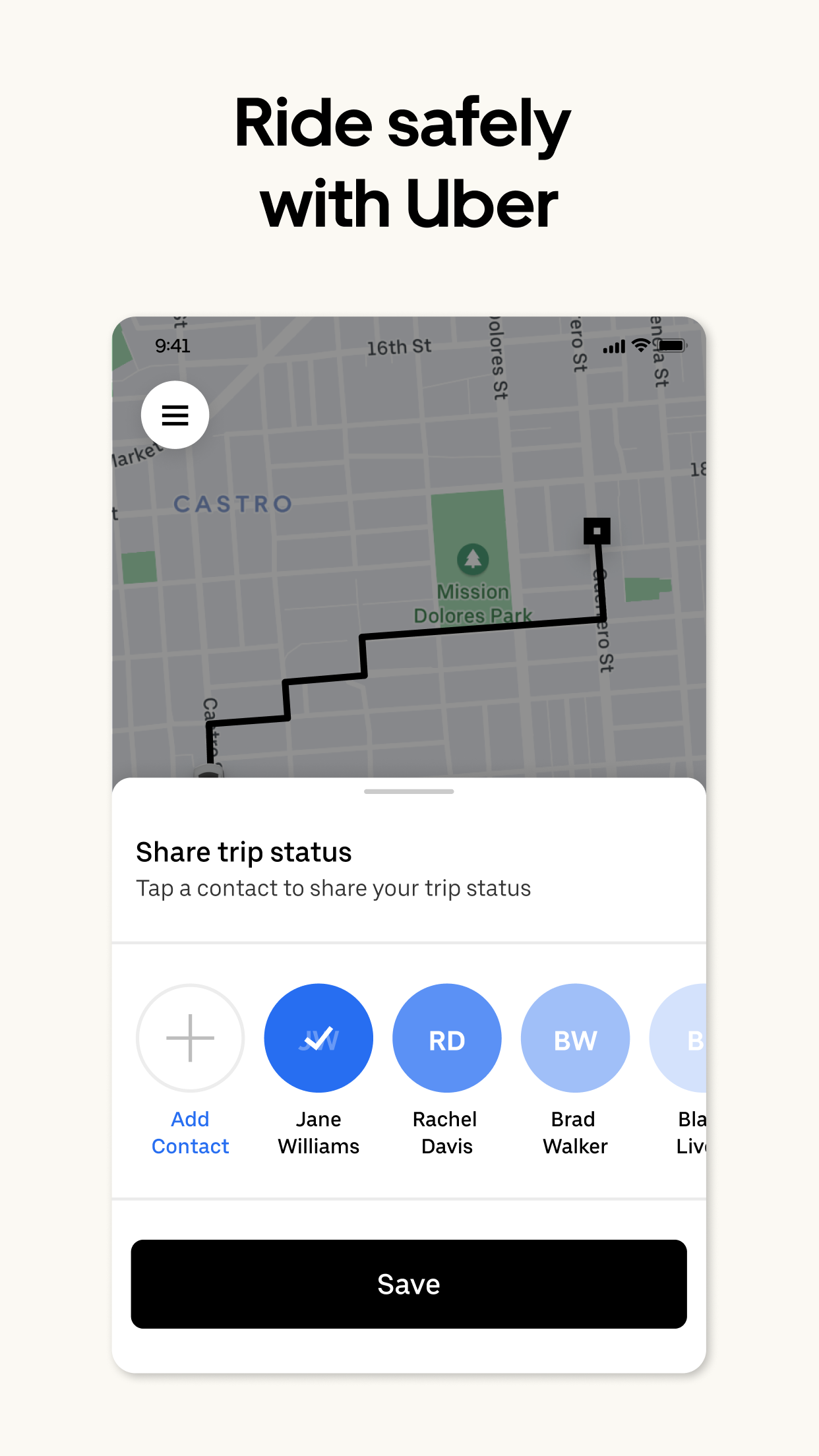Open the hamburger navigation menu
The width and height of the screenshot is (819, 1456).
[175, 415]
